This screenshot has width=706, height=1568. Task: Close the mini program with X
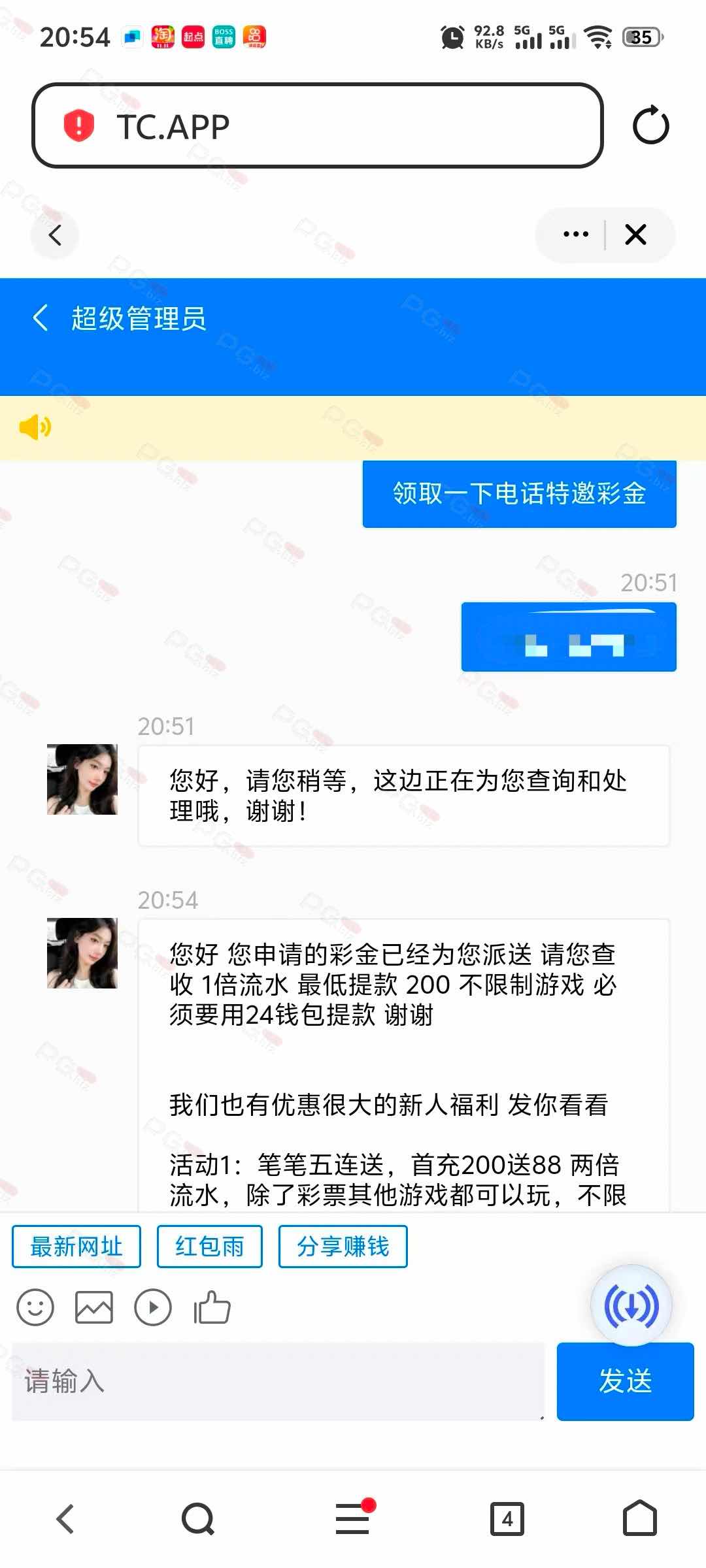(635, 235)
